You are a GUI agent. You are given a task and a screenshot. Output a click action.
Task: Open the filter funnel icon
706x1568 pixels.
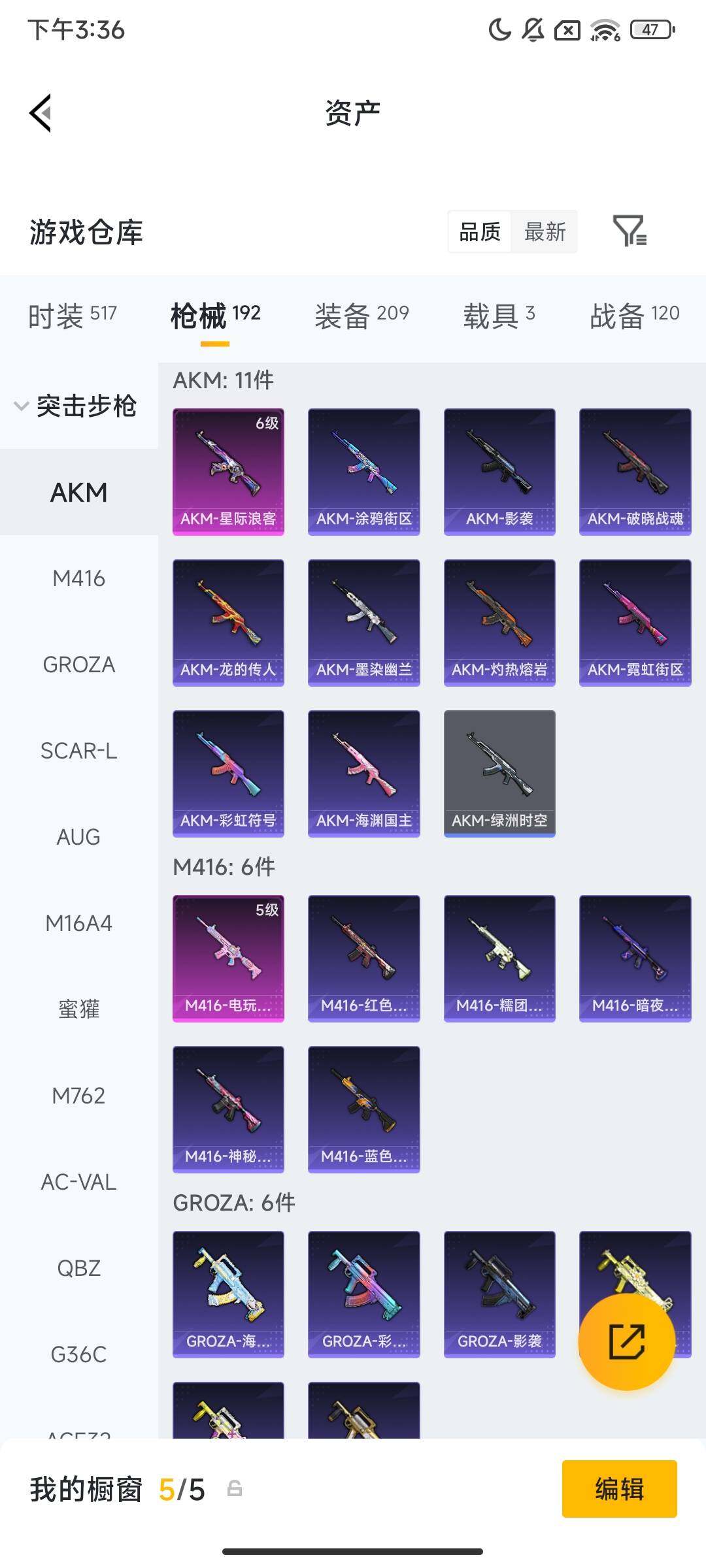click(631, 232)
